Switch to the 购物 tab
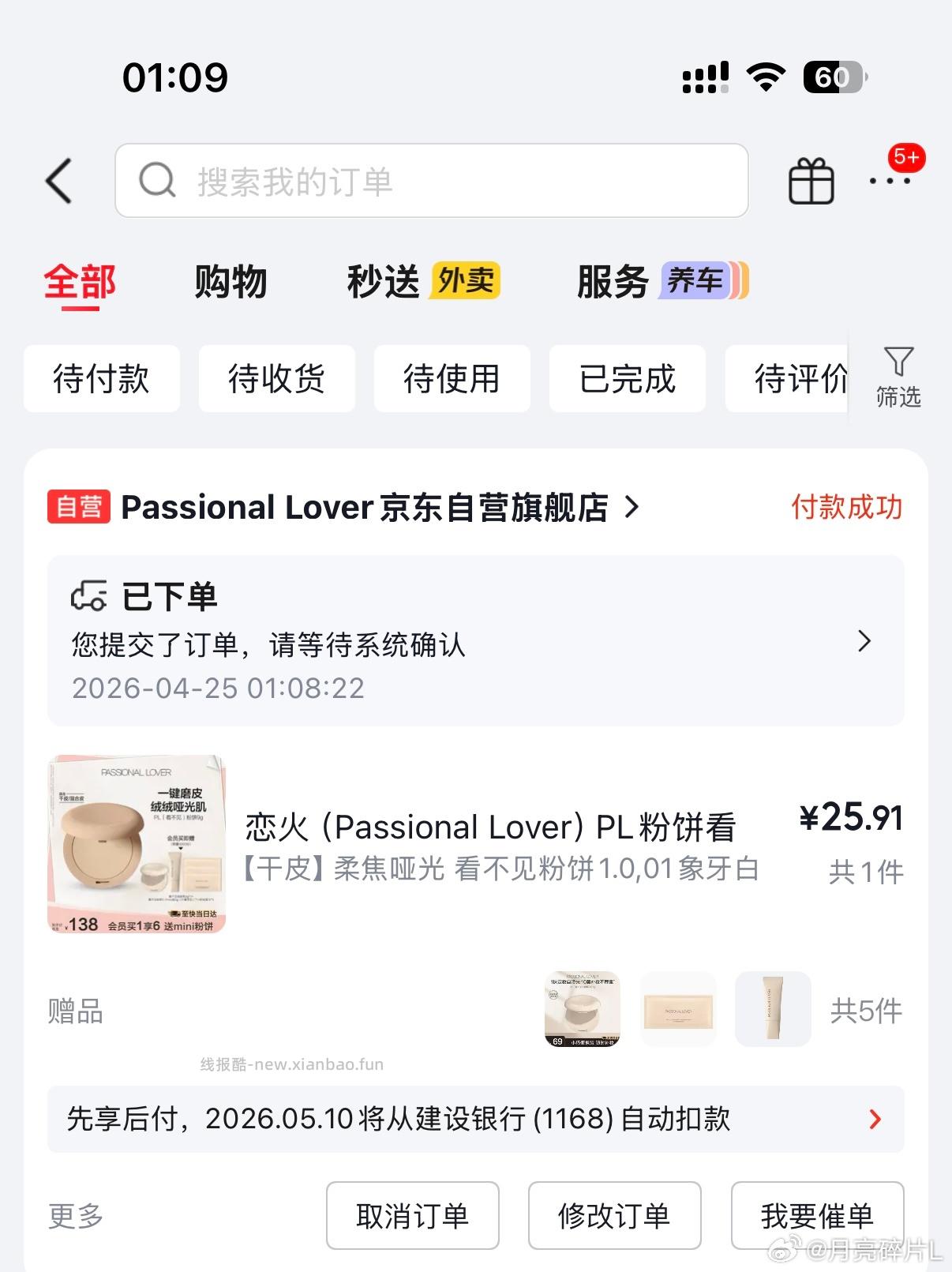952x1272 pixels. [231, 281]
